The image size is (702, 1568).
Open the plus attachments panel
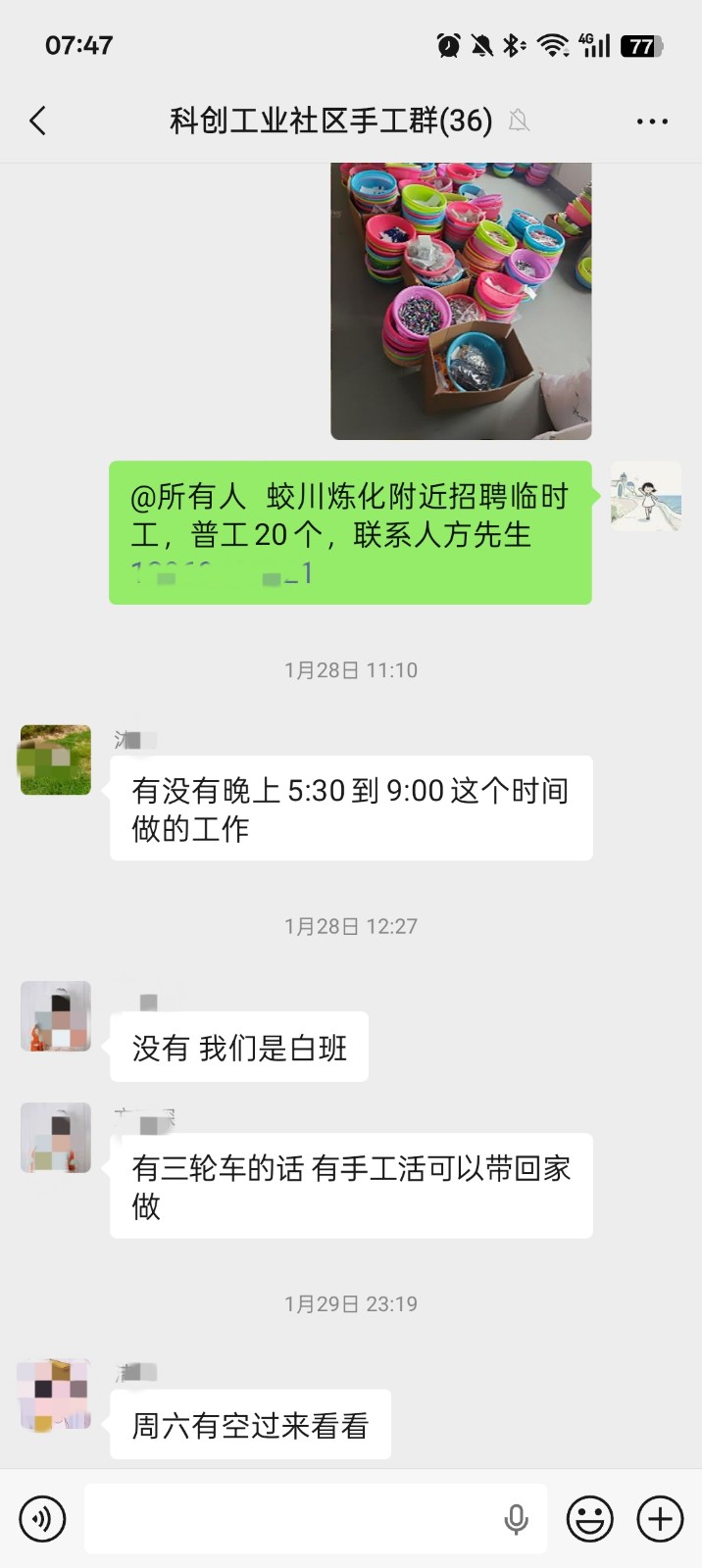(x=660, y=1519)
